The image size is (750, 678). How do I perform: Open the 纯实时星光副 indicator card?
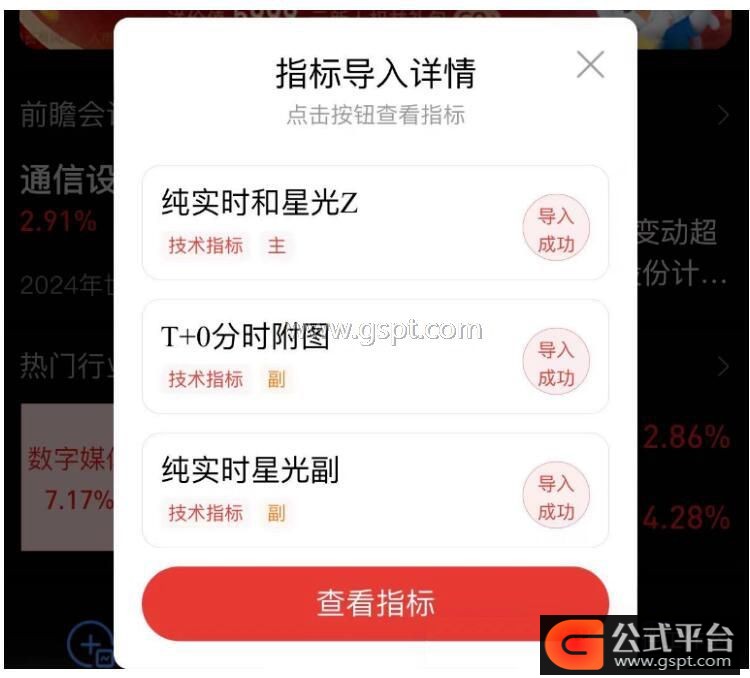tap(330, 489)
